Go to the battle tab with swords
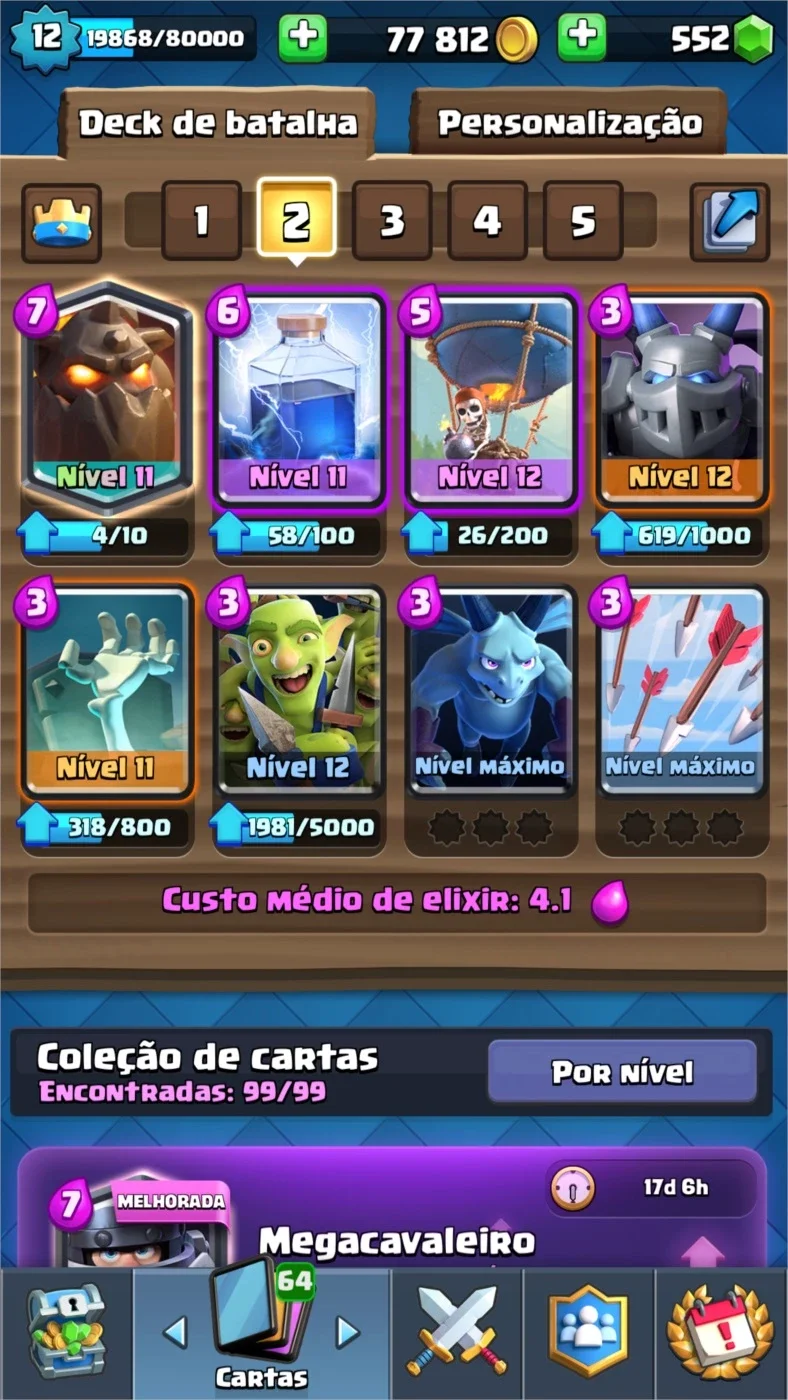788x1400 pixels. tap(457, 1332)
